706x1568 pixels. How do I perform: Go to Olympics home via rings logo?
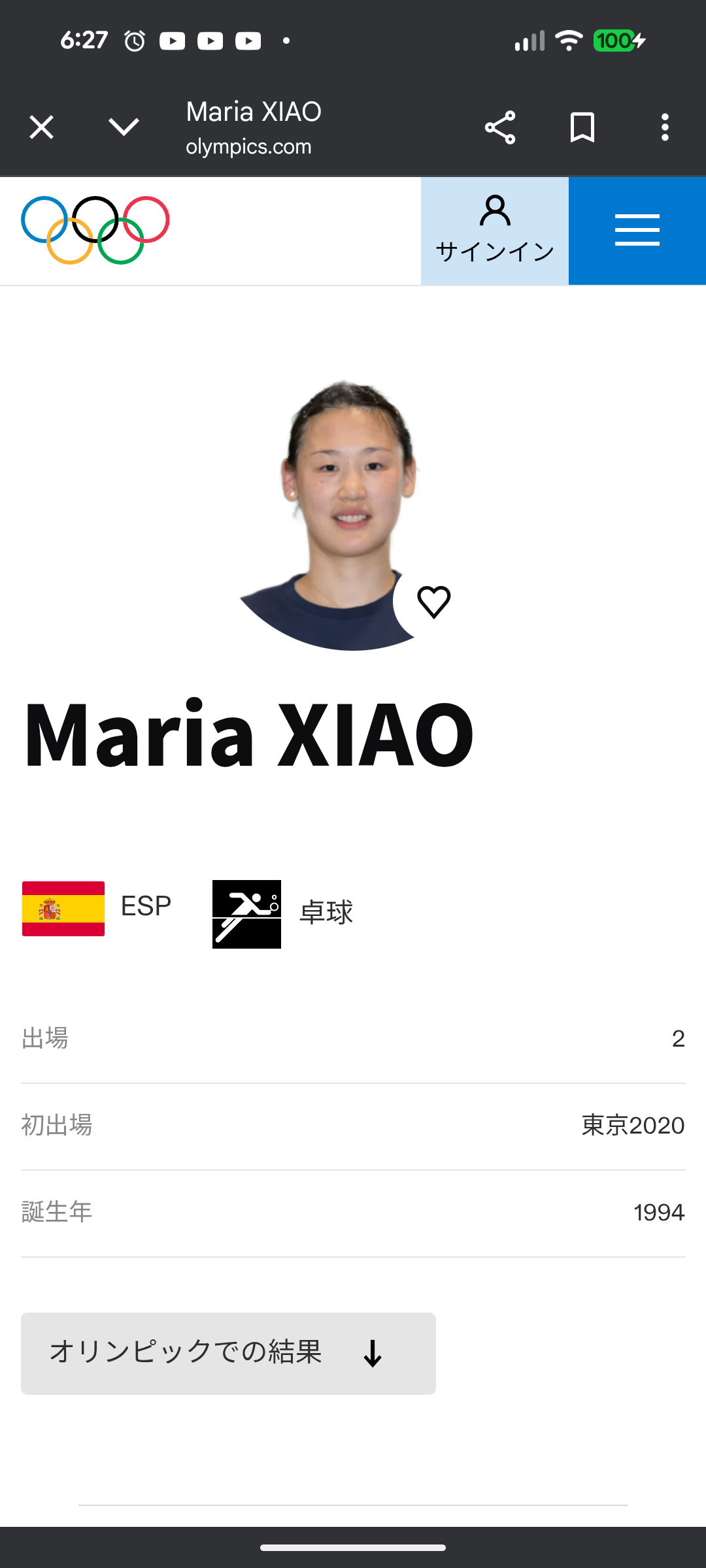(95, 231)
